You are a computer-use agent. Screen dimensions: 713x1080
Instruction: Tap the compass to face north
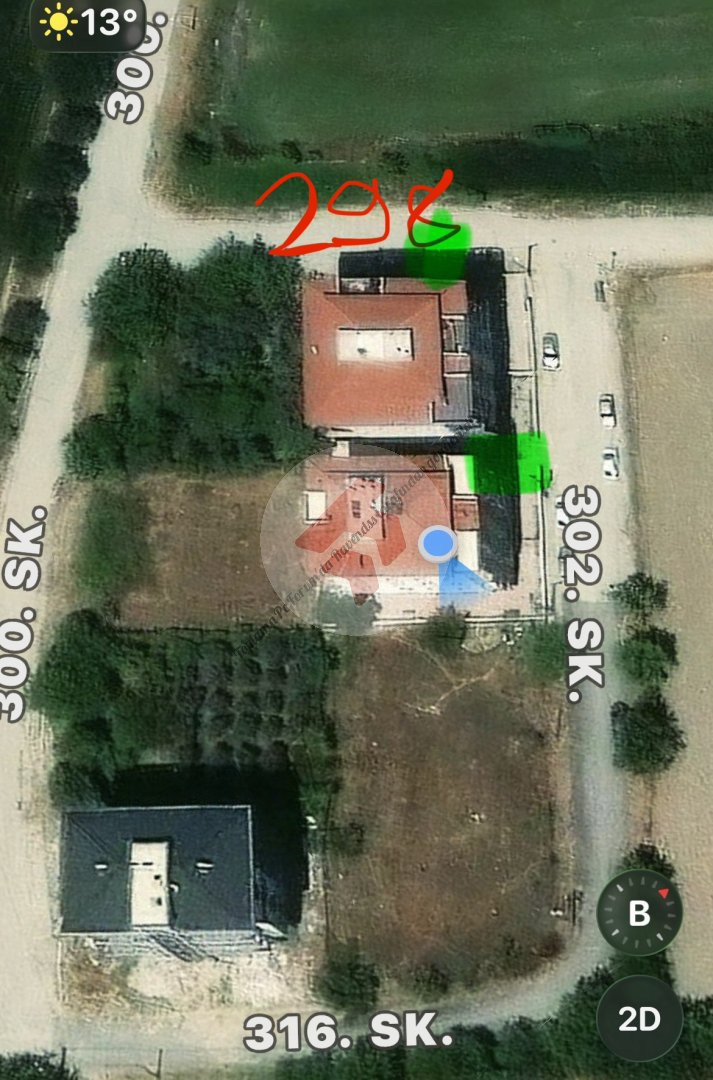pyautogui.click(x=639, y=913)
